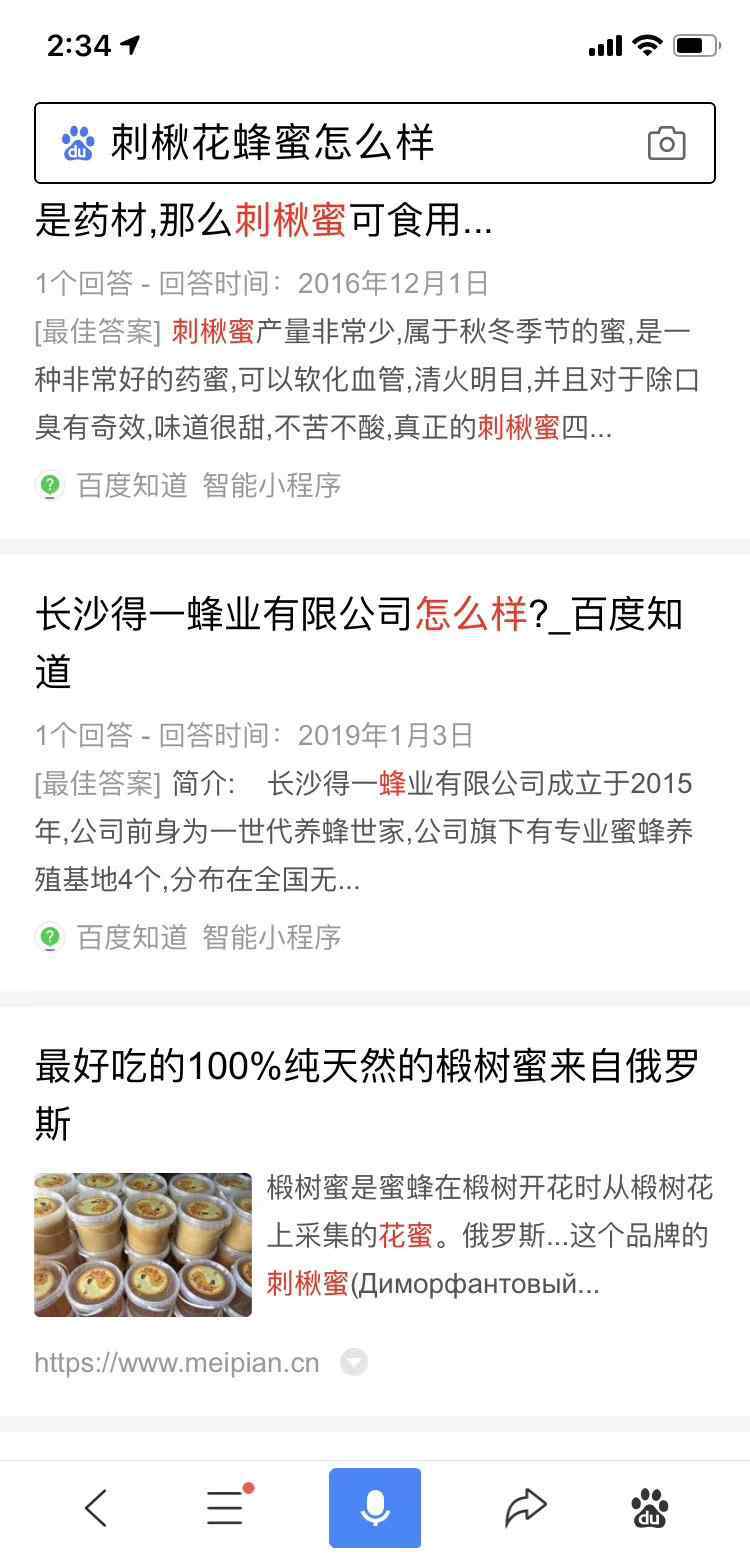View the honey jars thumbnail
The image size is (750, 1564).
[x=143, y=1244]
